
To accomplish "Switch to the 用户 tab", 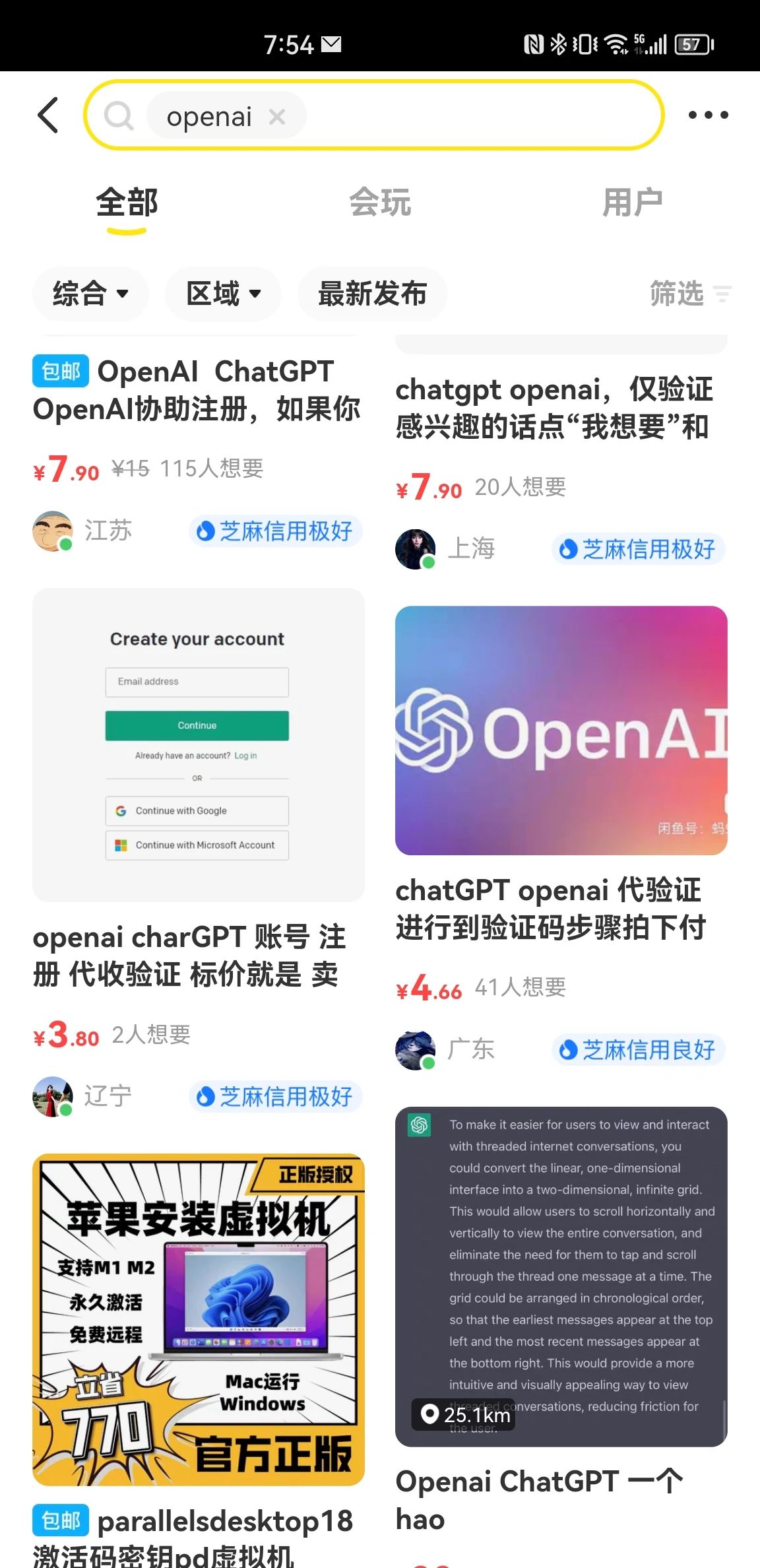I will point(634,203).
